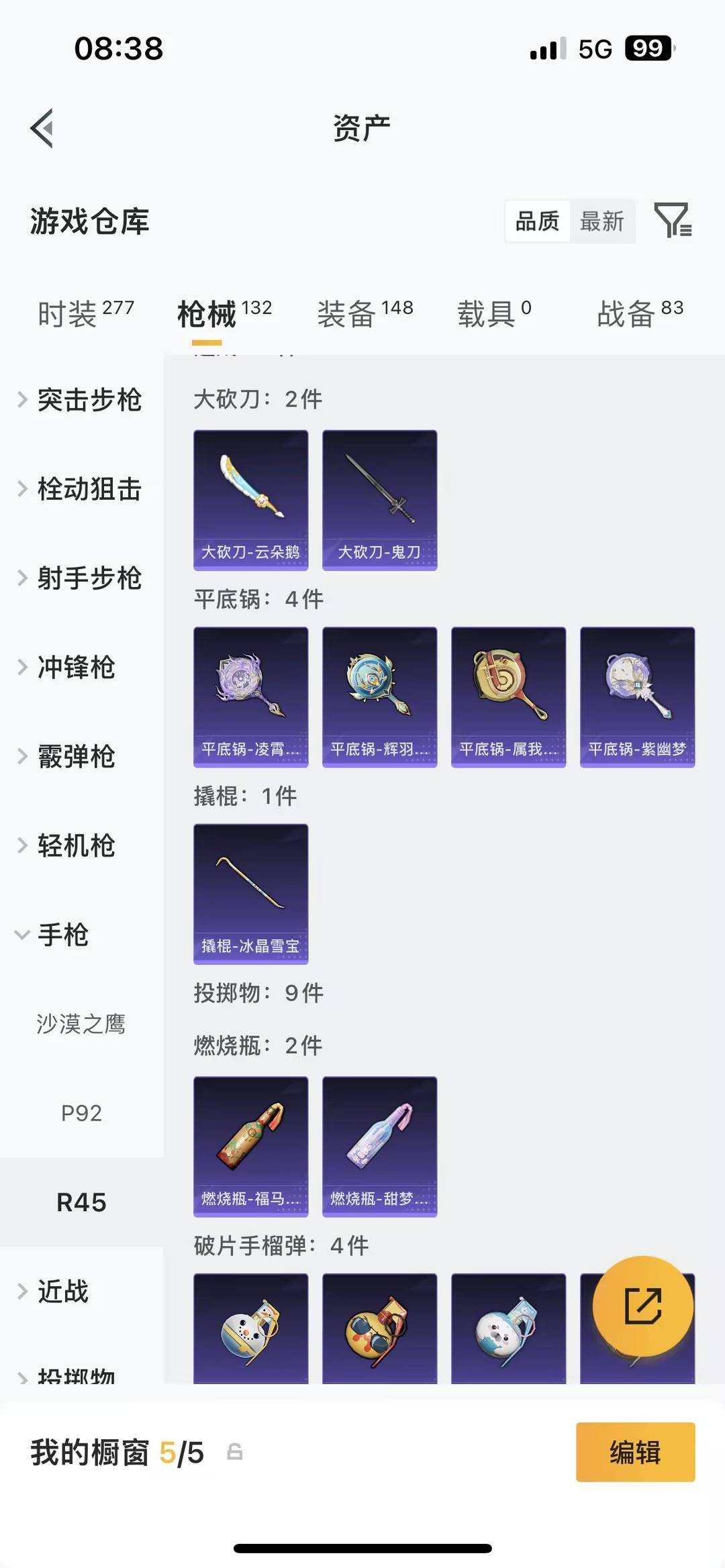Click the snowman grenade icon
This screenshot has height=1568, width=725.
tap(251, 1328)
